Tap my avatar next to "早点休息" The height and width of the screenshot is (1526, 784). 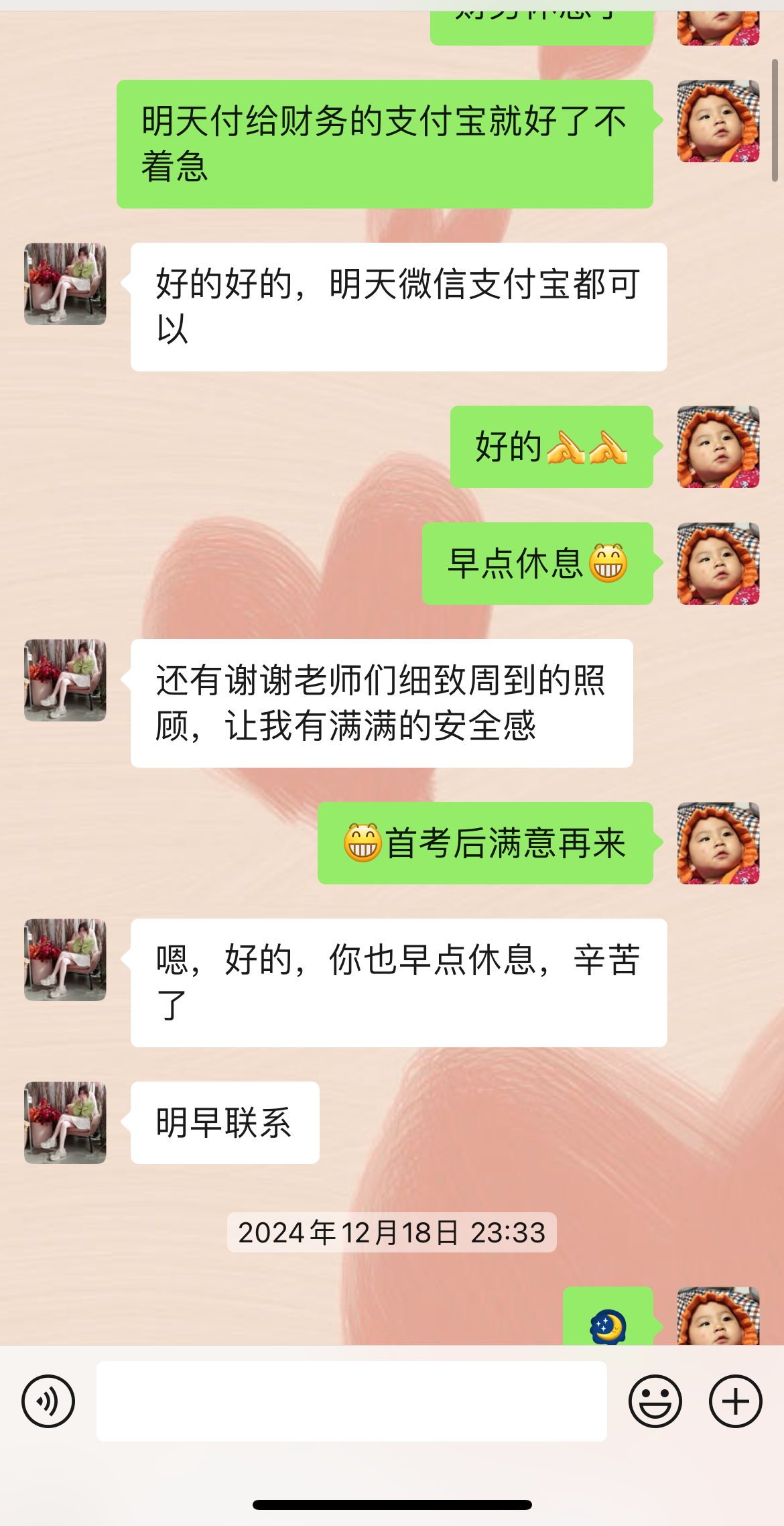pos(718,563)
